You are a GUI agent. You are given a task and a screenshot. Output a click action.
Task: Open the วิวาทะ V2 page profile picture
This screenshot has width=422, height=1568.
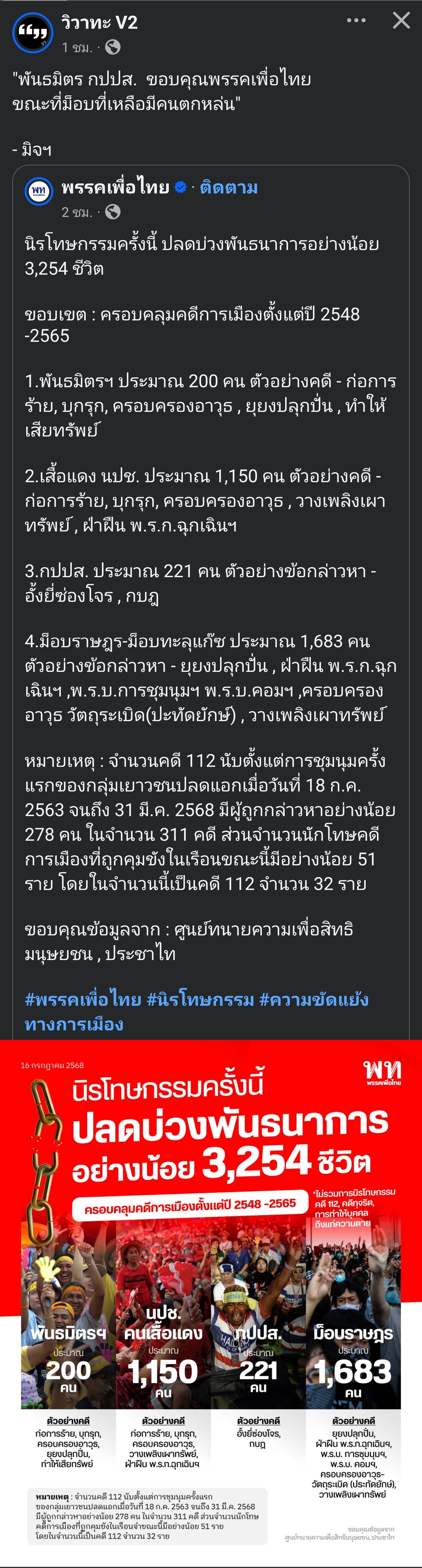pyautogui.click(x=33, y=33)
